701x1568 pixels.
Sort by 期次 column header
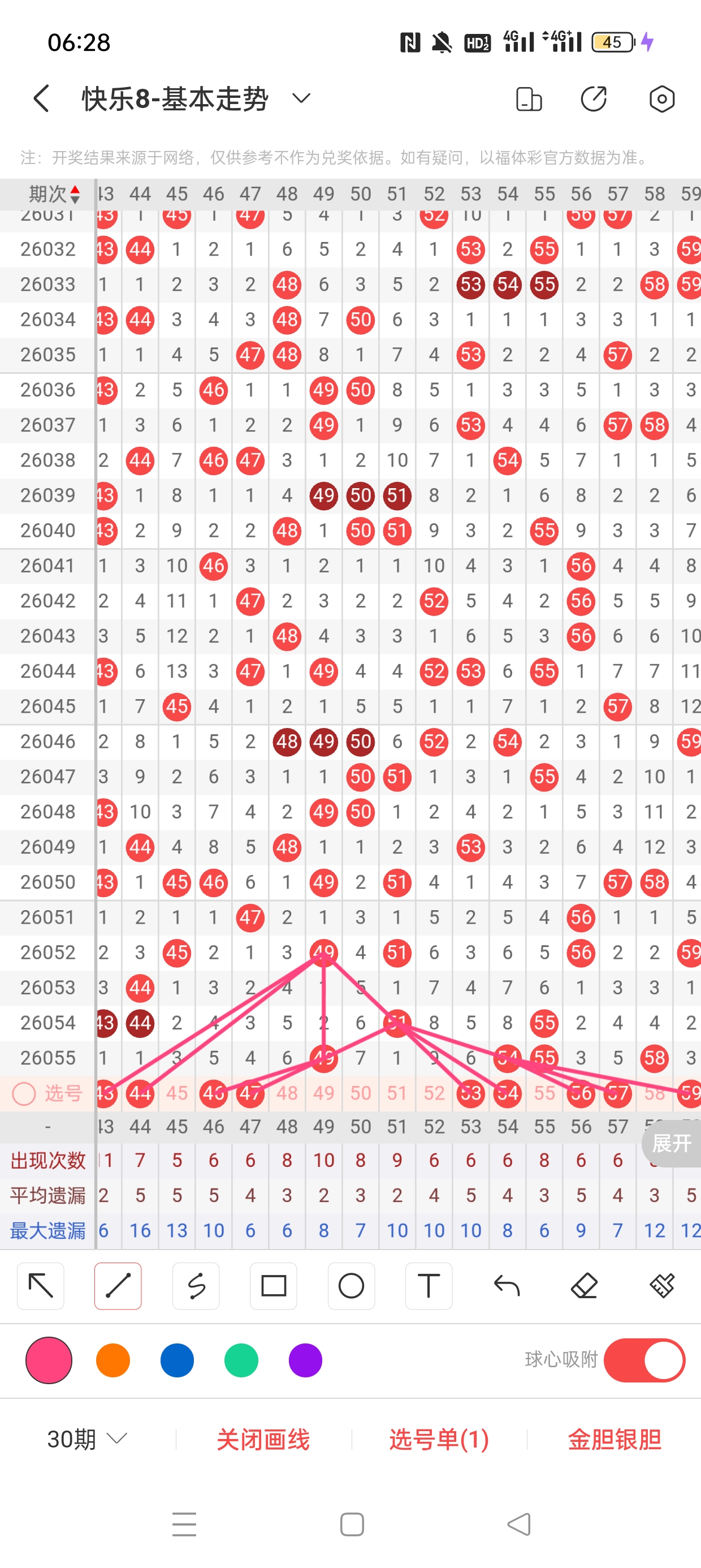54,194
